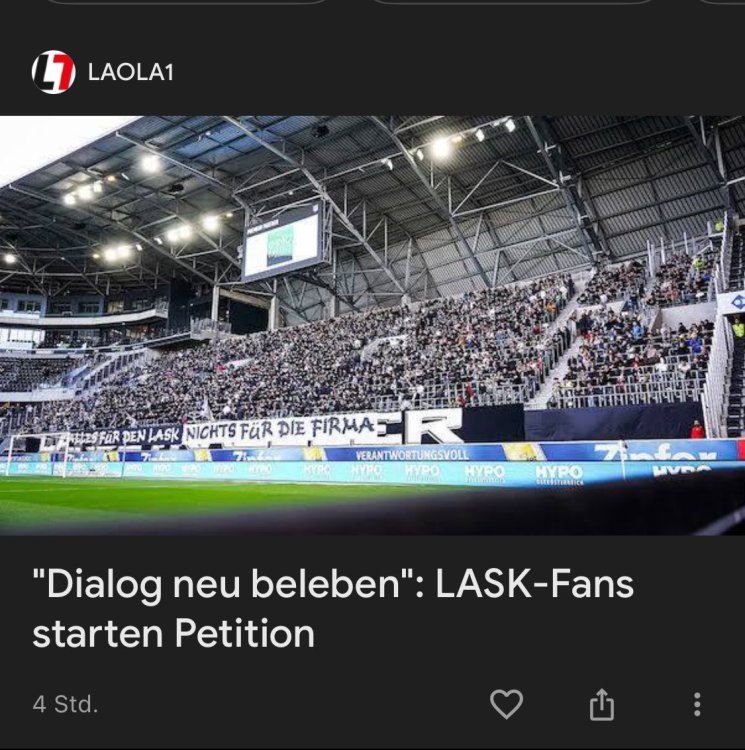
Task: Like the LASK-Fans petition article
Action: point(506,704)
